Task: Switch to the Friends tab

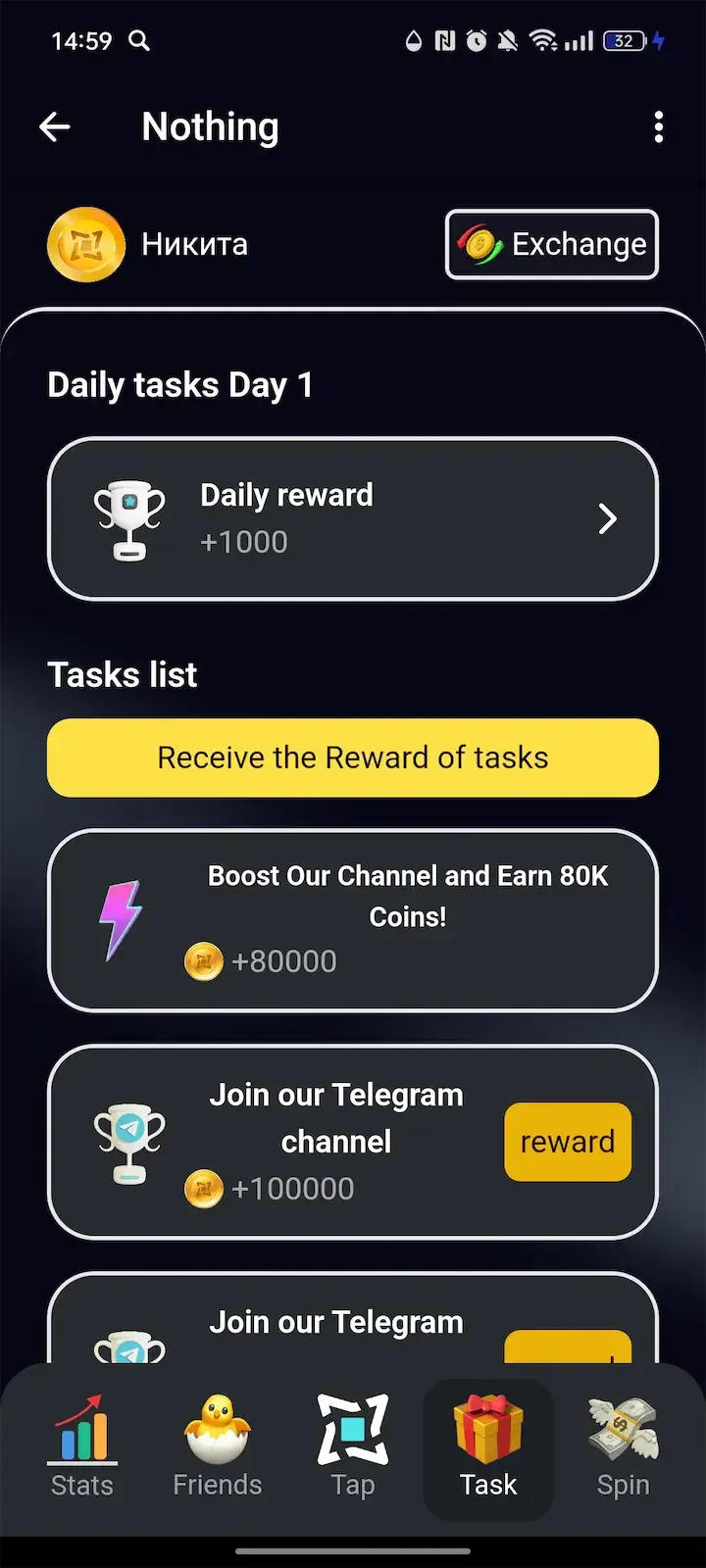Action: (x=217, y=1447)
